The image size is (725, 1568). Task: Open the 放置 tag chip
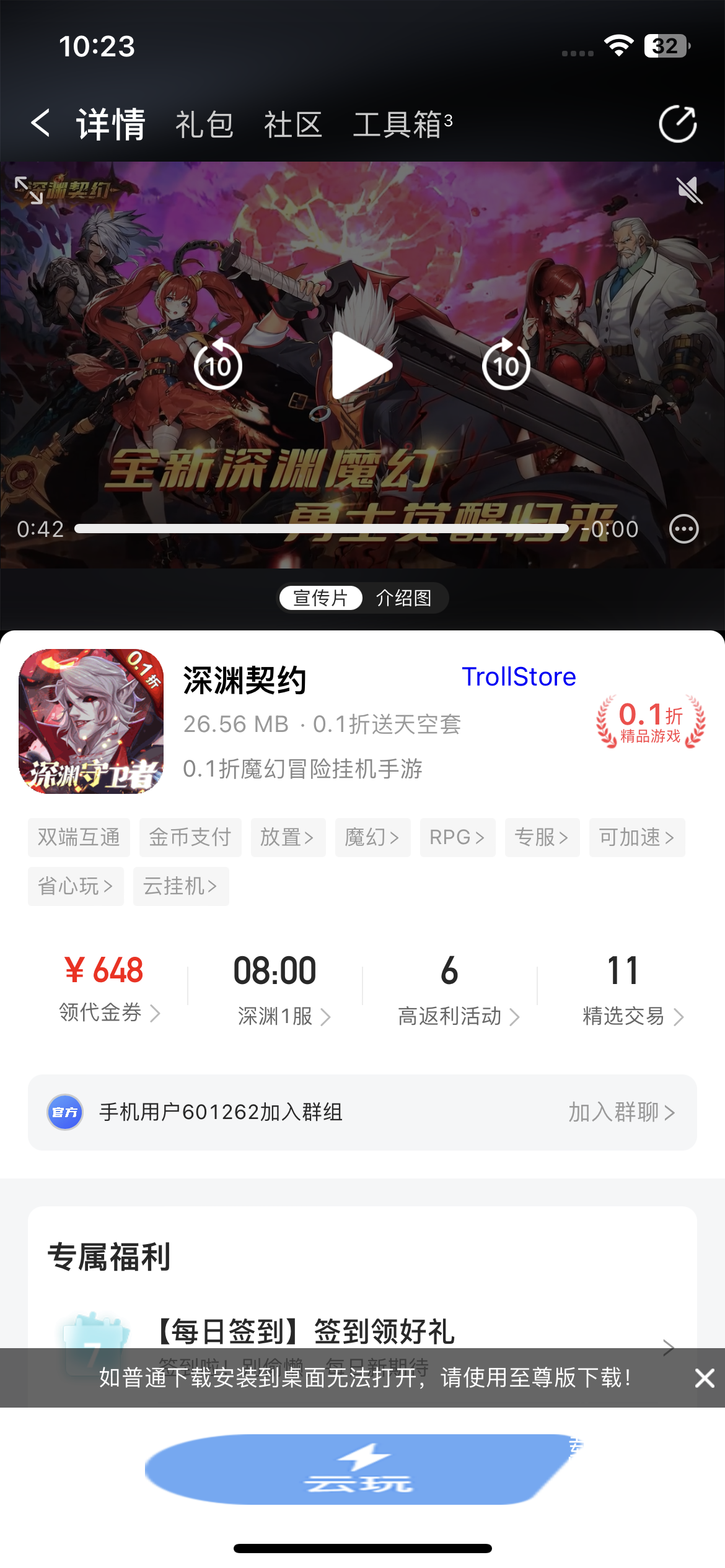(x=288, y=837)
